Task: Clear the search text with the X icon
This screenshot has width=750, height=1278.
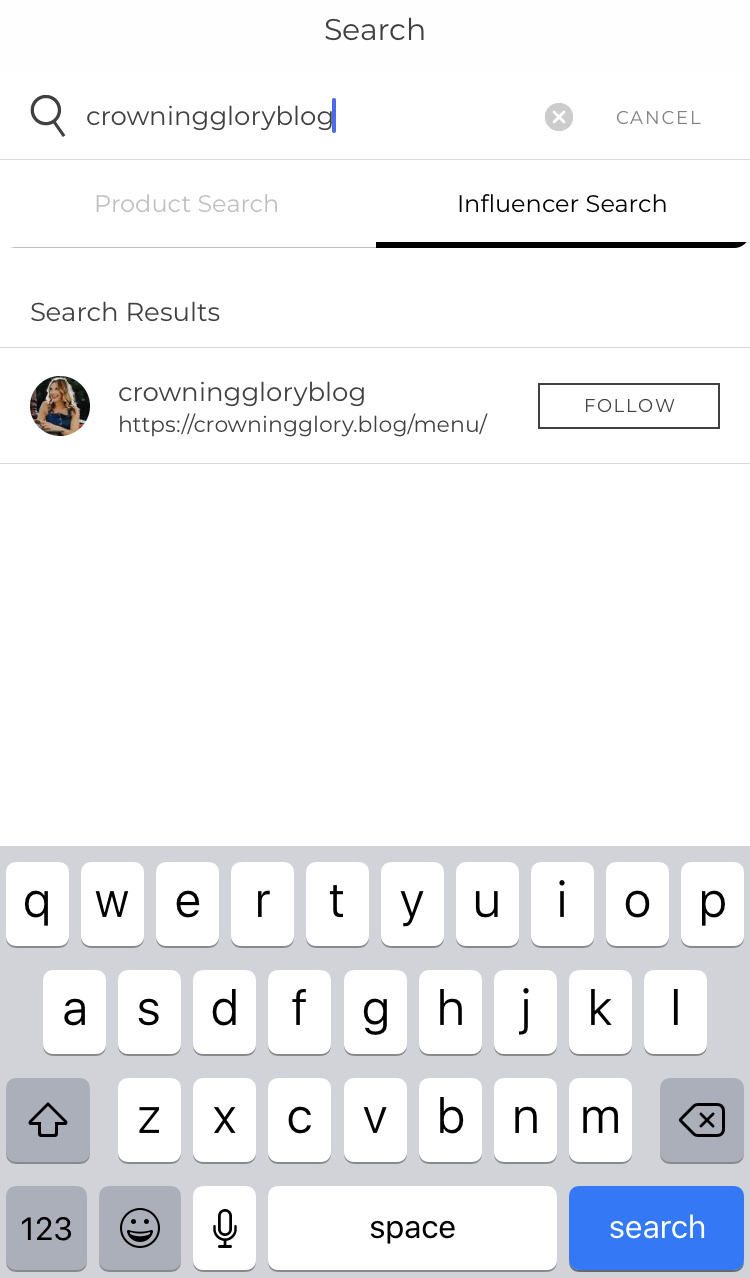Action: coord(559,117)
